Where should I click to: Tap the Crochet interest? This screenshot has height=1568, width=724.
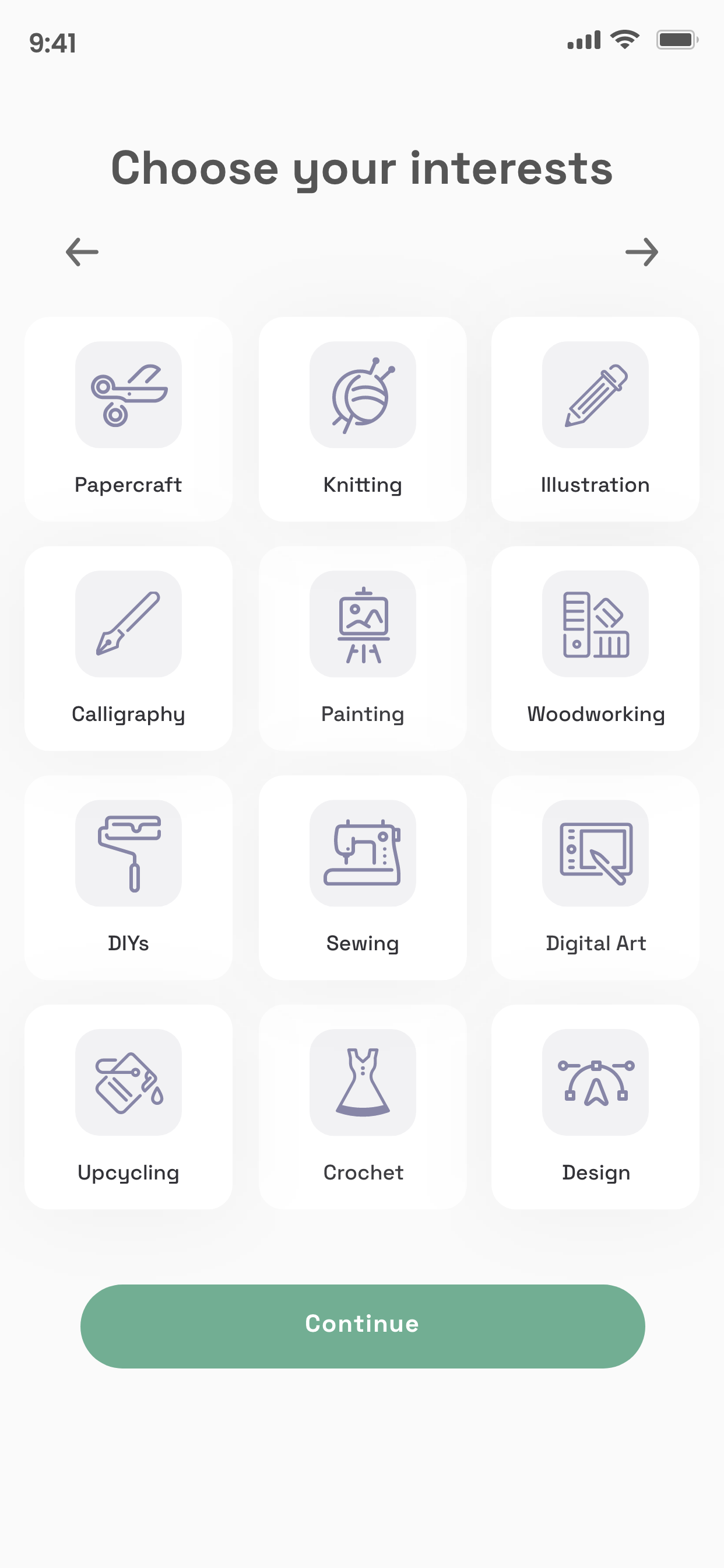pos(363,1107)
